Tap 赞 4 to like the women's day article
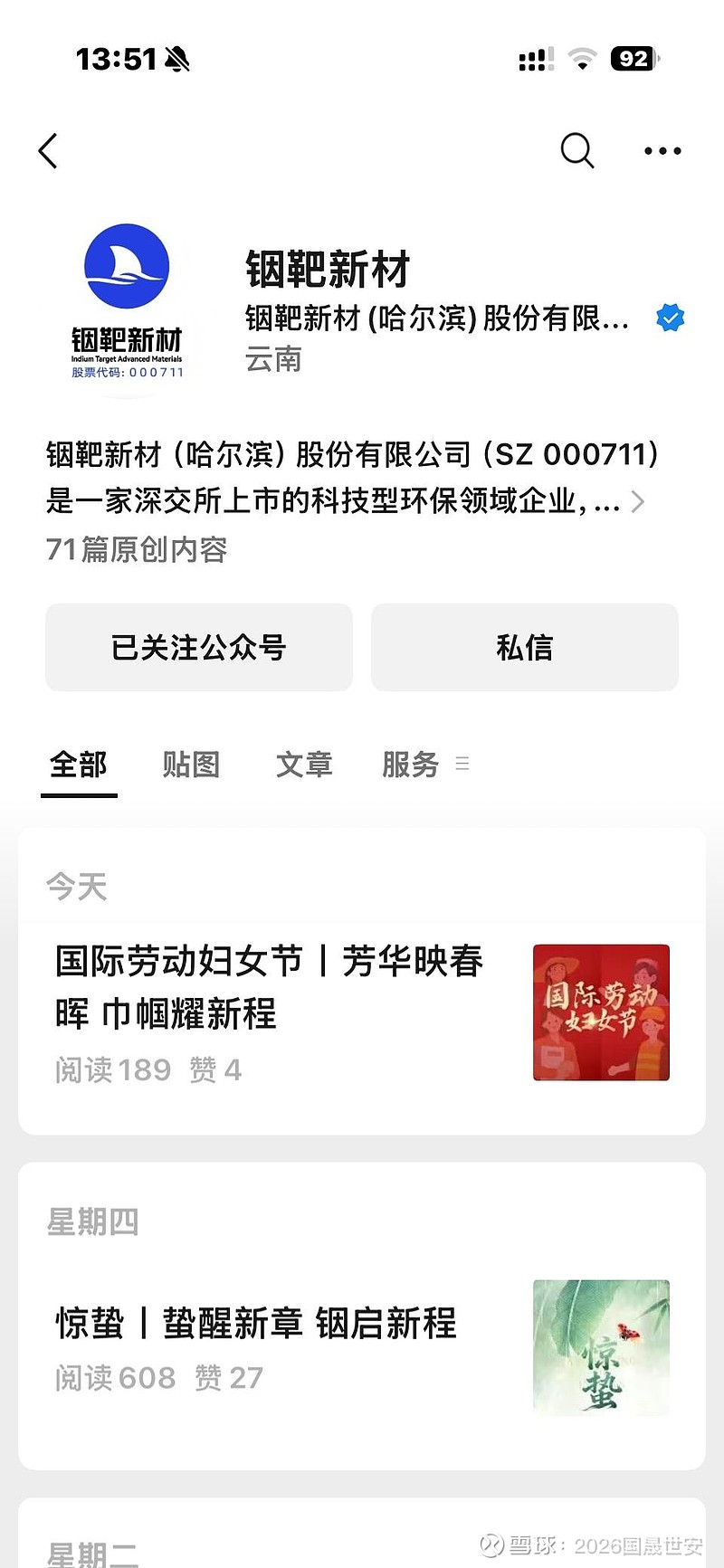Screen dimensions: 724x1568 [217, 1070]
